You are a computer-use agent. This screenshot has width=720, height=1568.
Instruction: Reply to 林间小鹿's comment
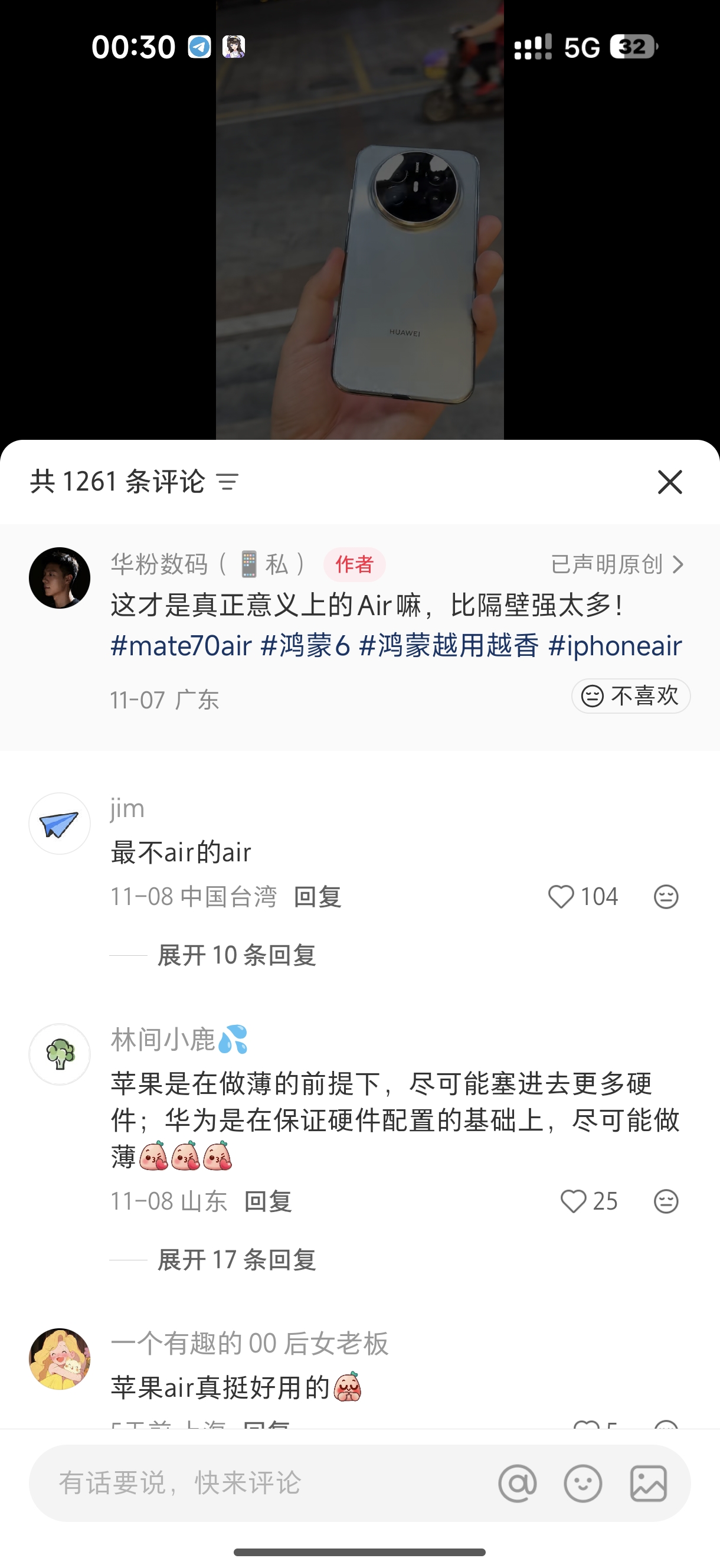click(268, 1201)
